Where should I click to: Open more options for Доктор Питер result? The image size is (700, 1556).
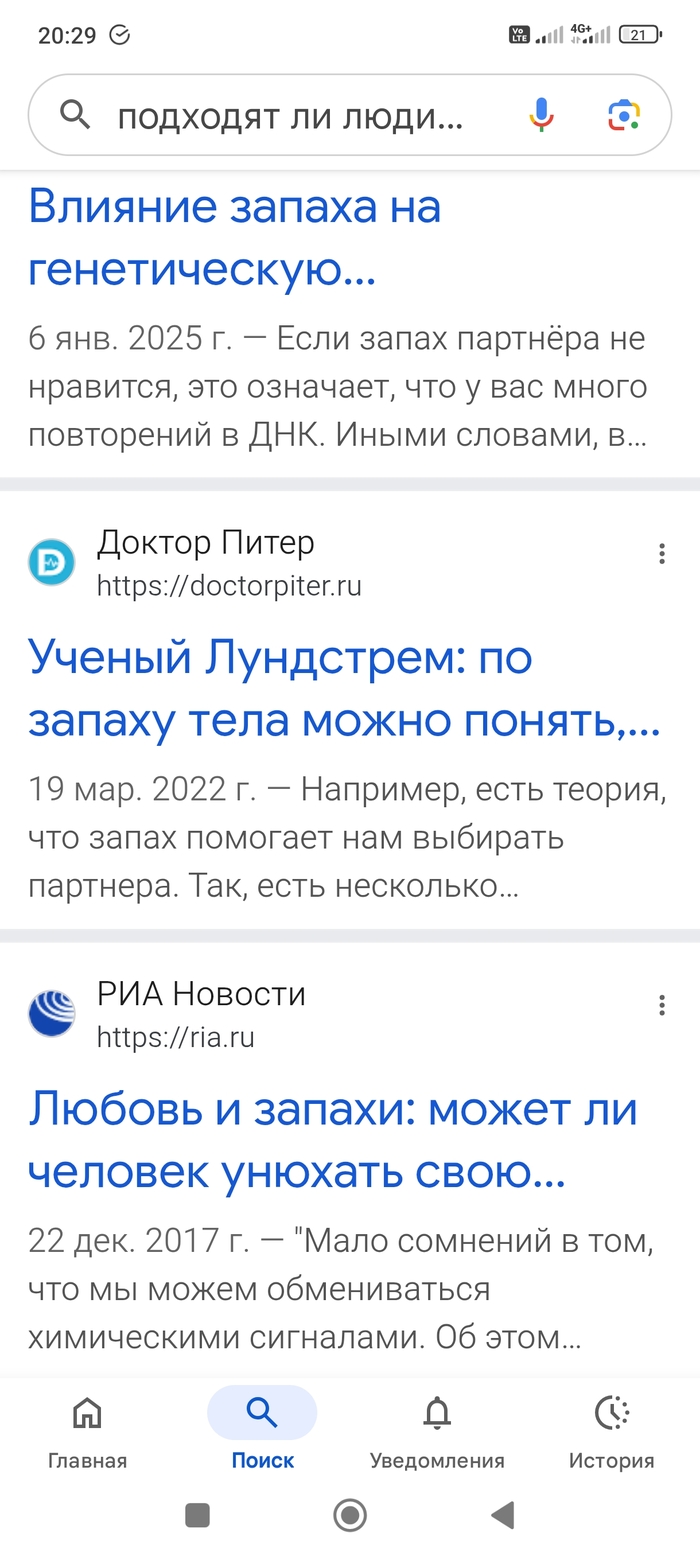coord(661,554)
